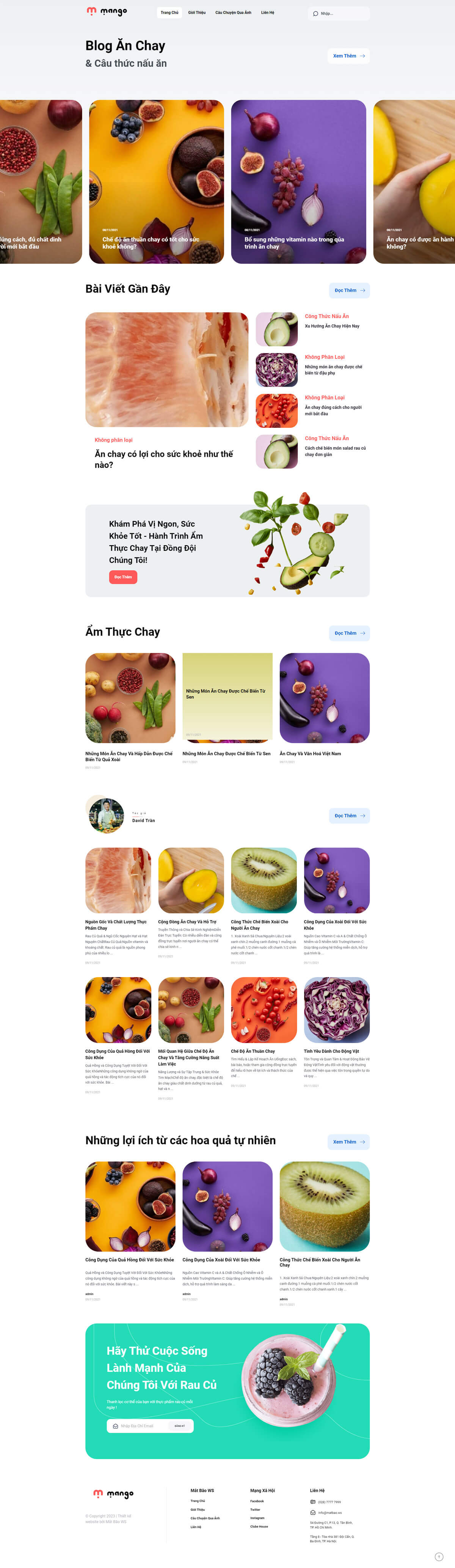The width and height of the screenshot is (455, 1568).
Task: Tap Xem Thêm beside hoa quả tự nhiên
Action: point(348,1142)
